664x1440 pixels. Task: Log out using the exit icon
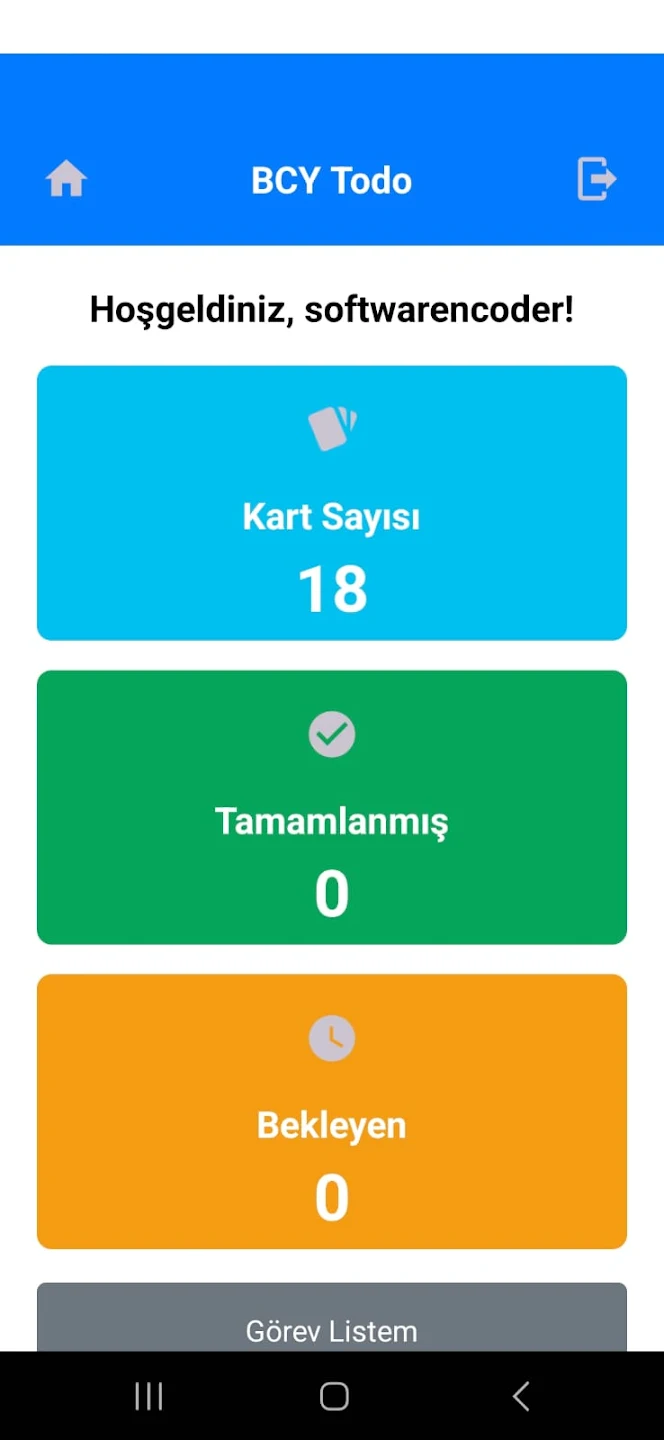click(597, 179)
